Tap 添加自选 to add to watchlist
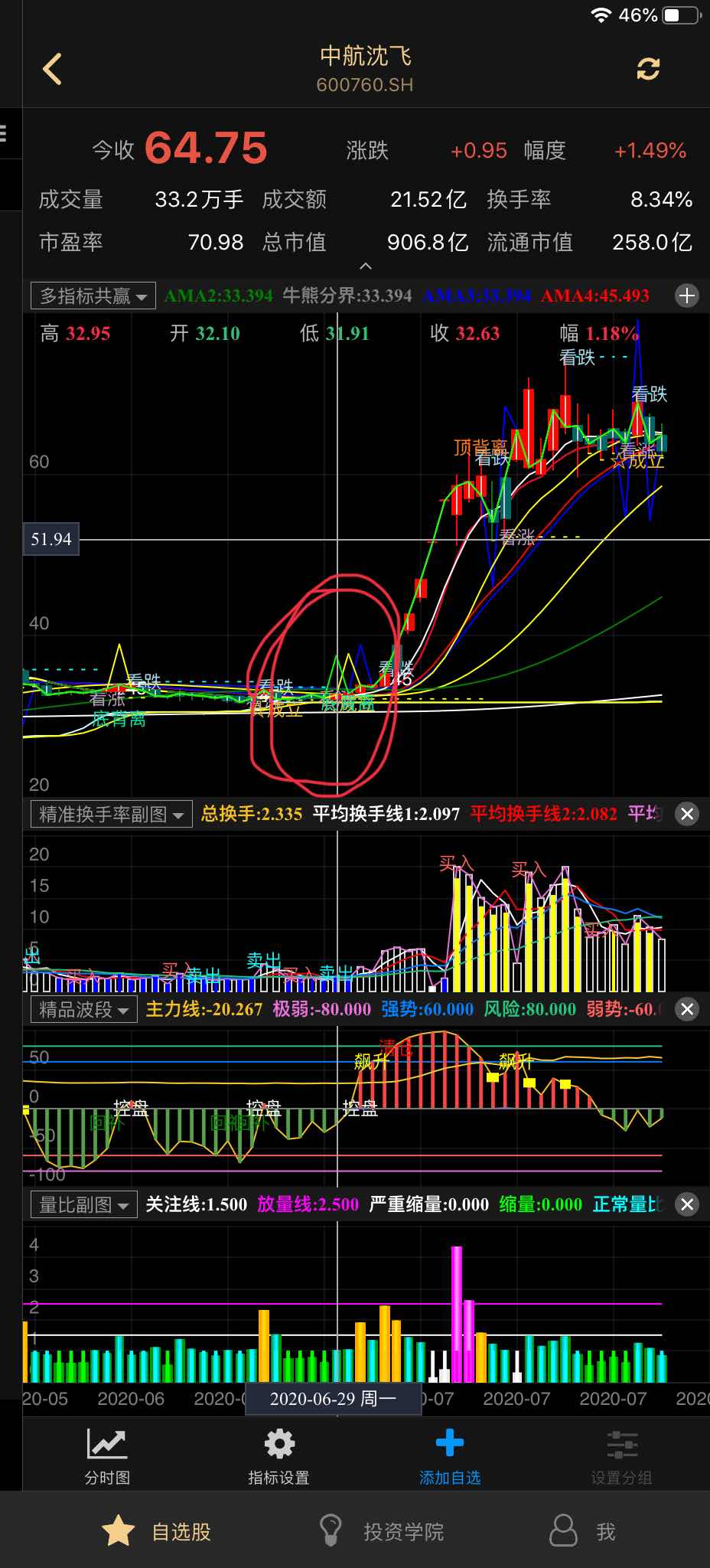The width and height of the screenshot is (710, 1568). pyautogui.click(x=450, y=1456)
